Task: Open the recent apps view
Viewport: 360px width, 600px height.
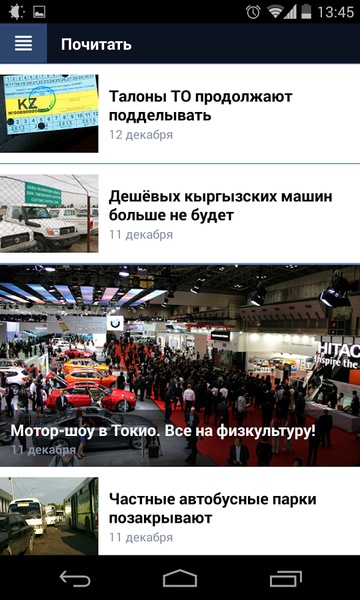Action: pos(285,578)
